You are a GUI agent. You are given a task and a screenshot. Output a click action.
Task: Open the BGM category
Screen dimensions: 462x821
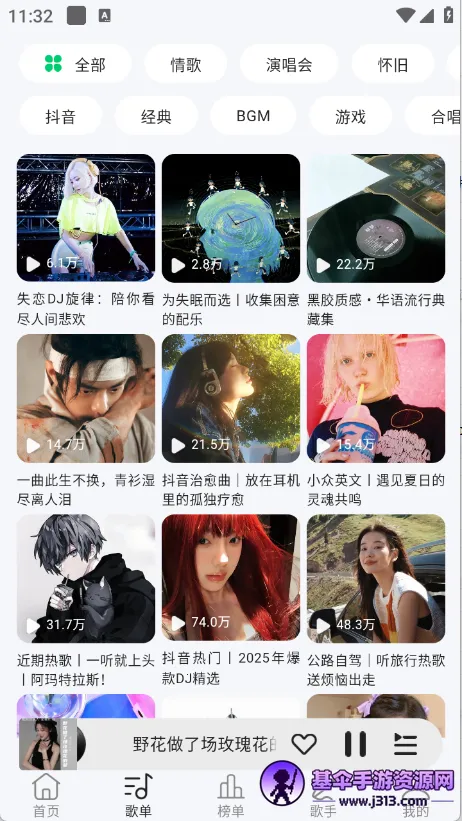253,116
